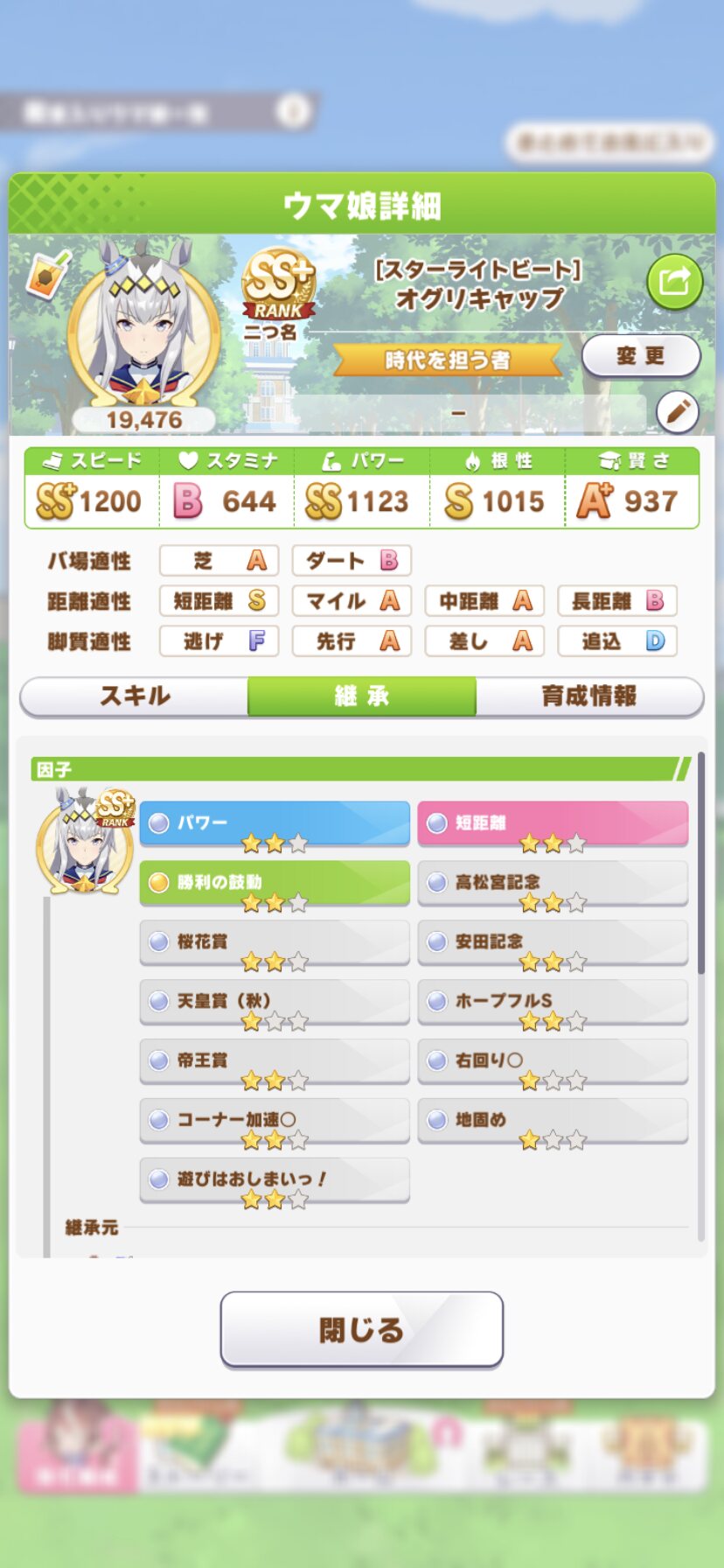View the 天皇賞（秋） factor
724x1568 pixels.
pos(275,1002)
